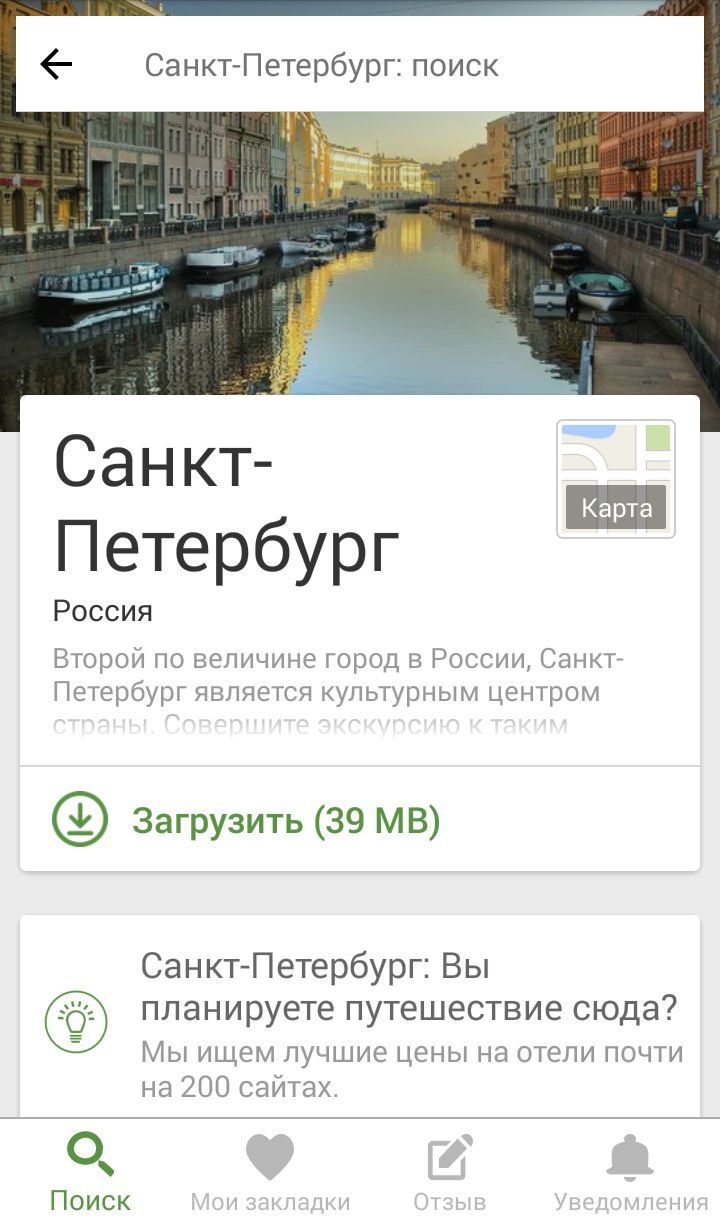Open the Отзыв tab
Image resolution: width=720 pixels, height=1230 pixels.
450,1175
